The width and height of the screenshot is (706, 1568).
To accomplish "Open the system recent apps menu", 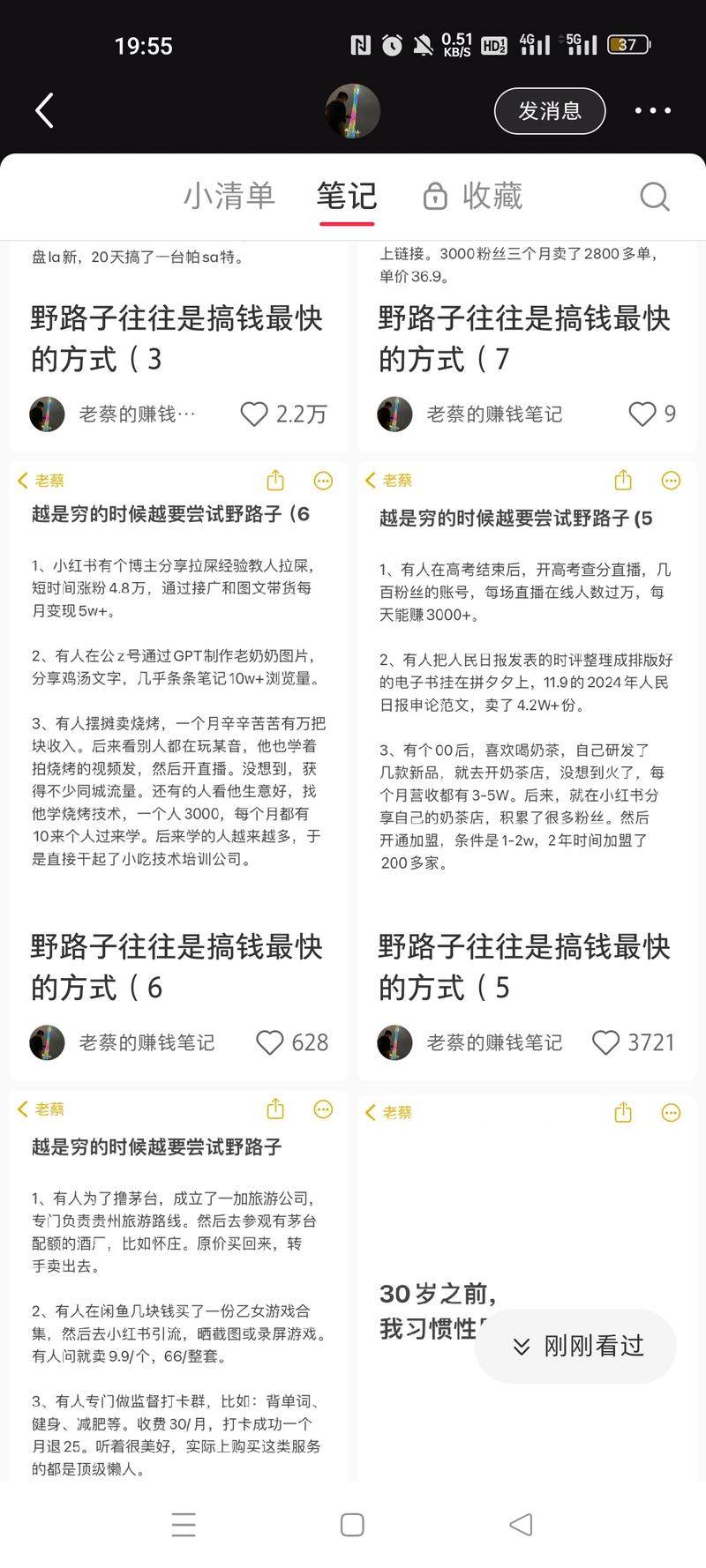I will [x=184, y=1525].
